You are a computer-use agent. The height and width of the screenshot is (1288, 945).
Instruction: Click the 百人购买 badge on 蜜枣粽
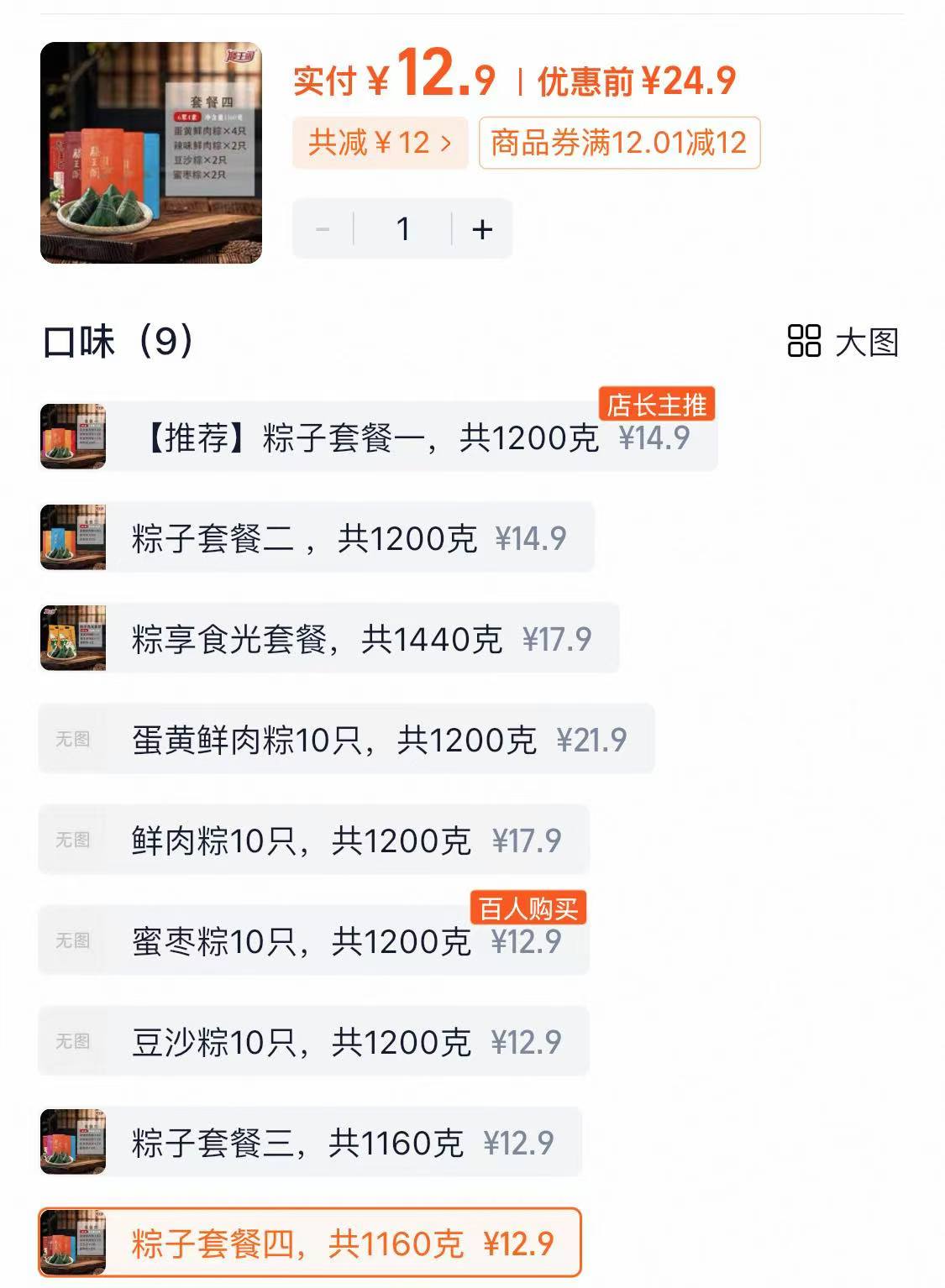tap(530, 905)
